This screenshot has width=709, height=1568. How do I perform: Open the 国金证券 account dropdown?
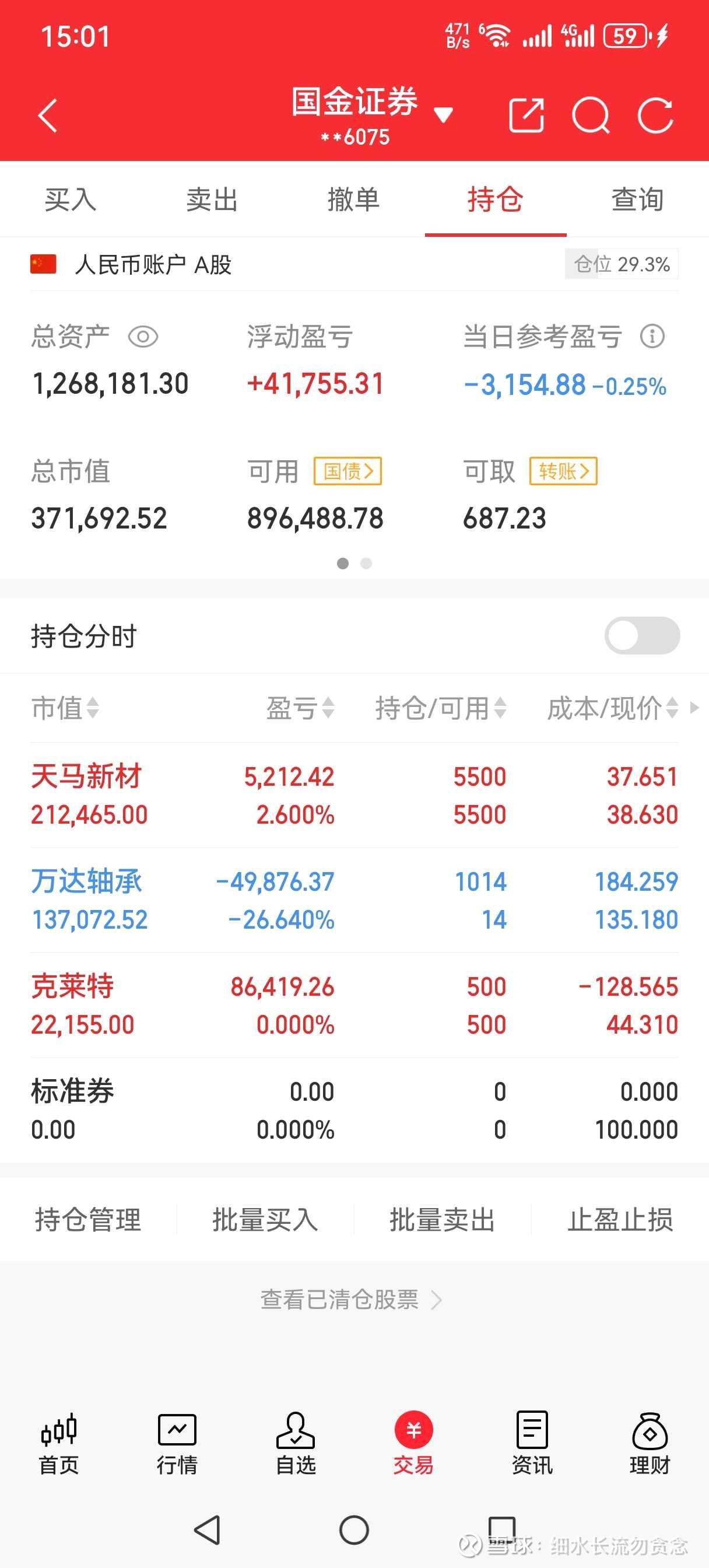[443, 115]
